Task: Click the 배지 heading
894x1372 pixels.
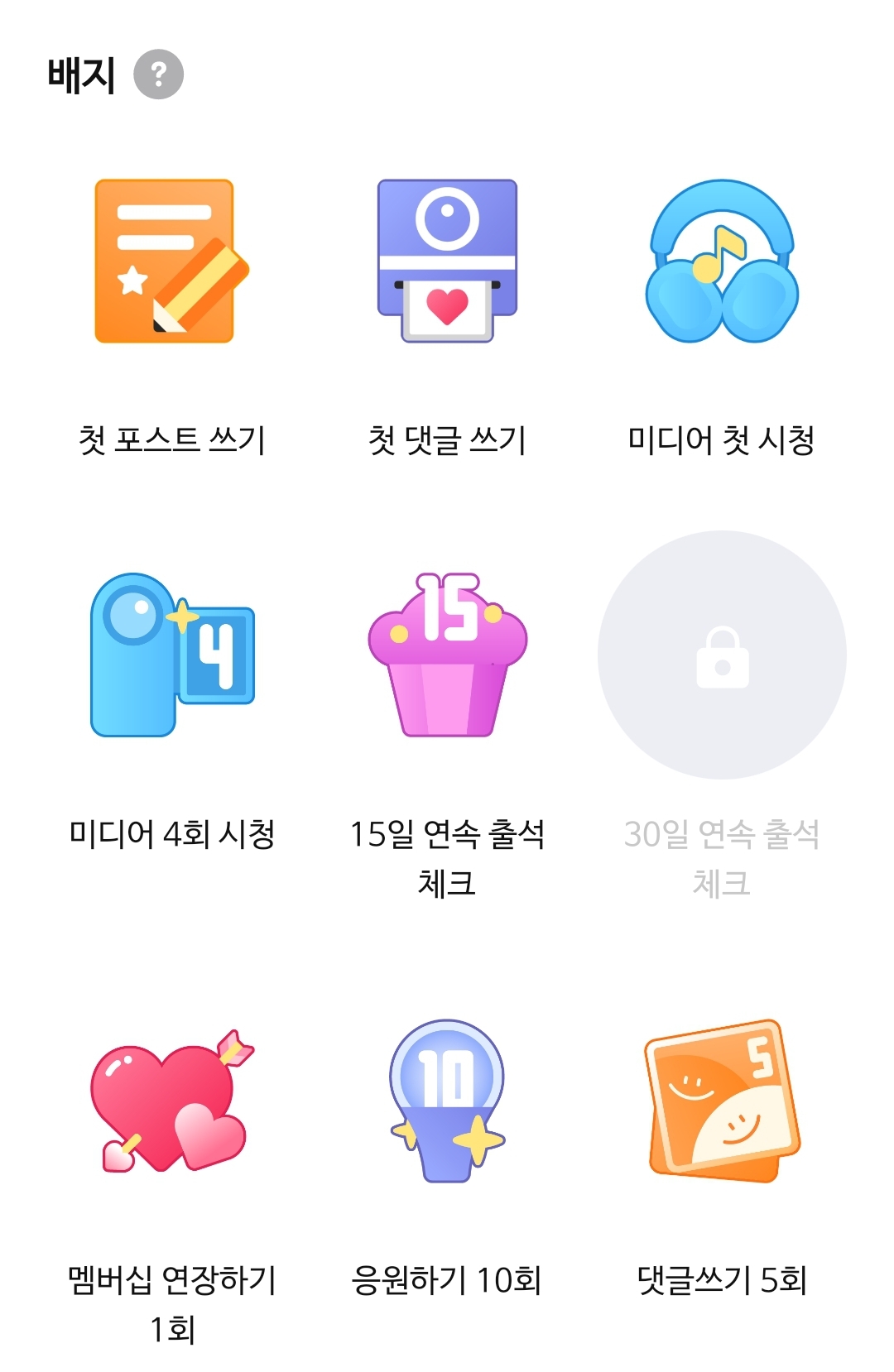Action: 79,74
